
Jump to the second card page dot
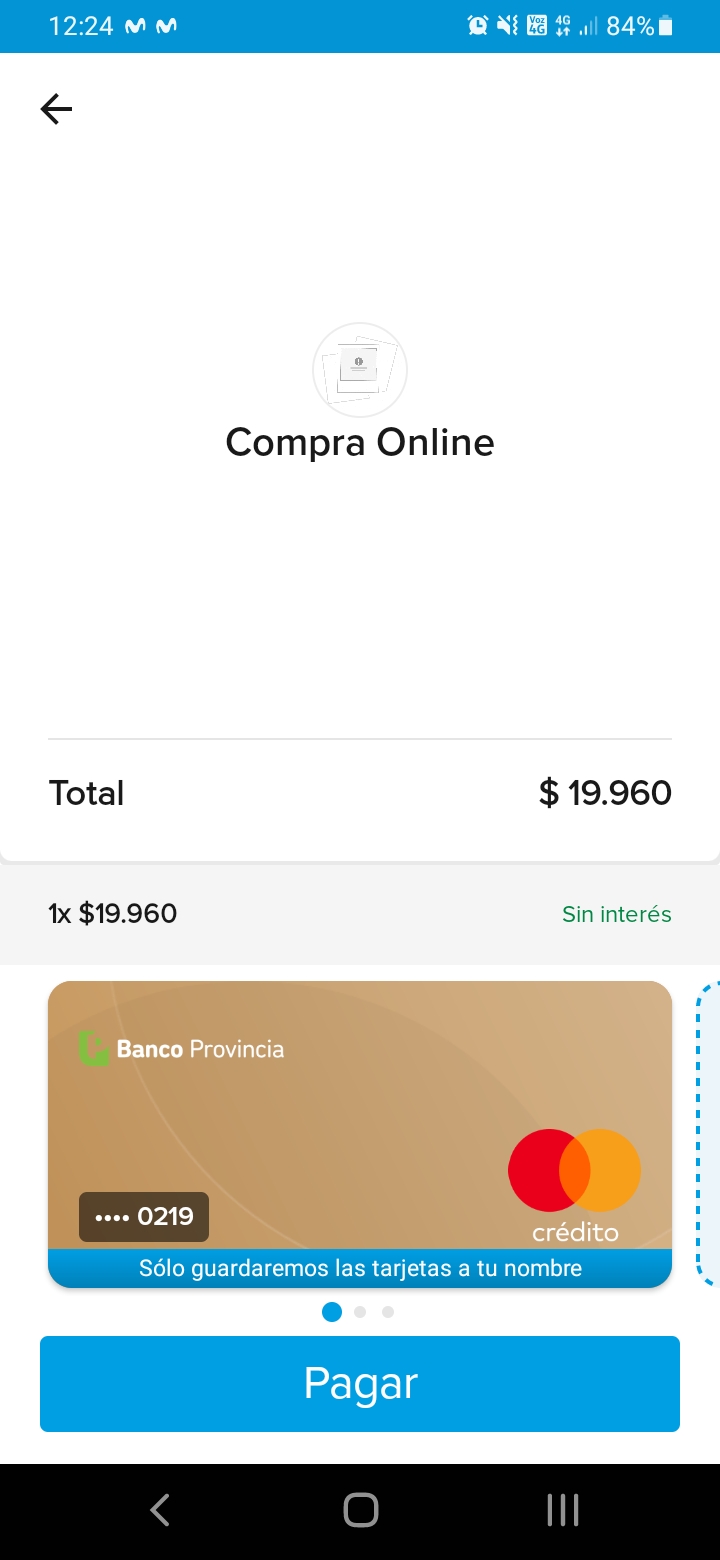[360, 1312]
